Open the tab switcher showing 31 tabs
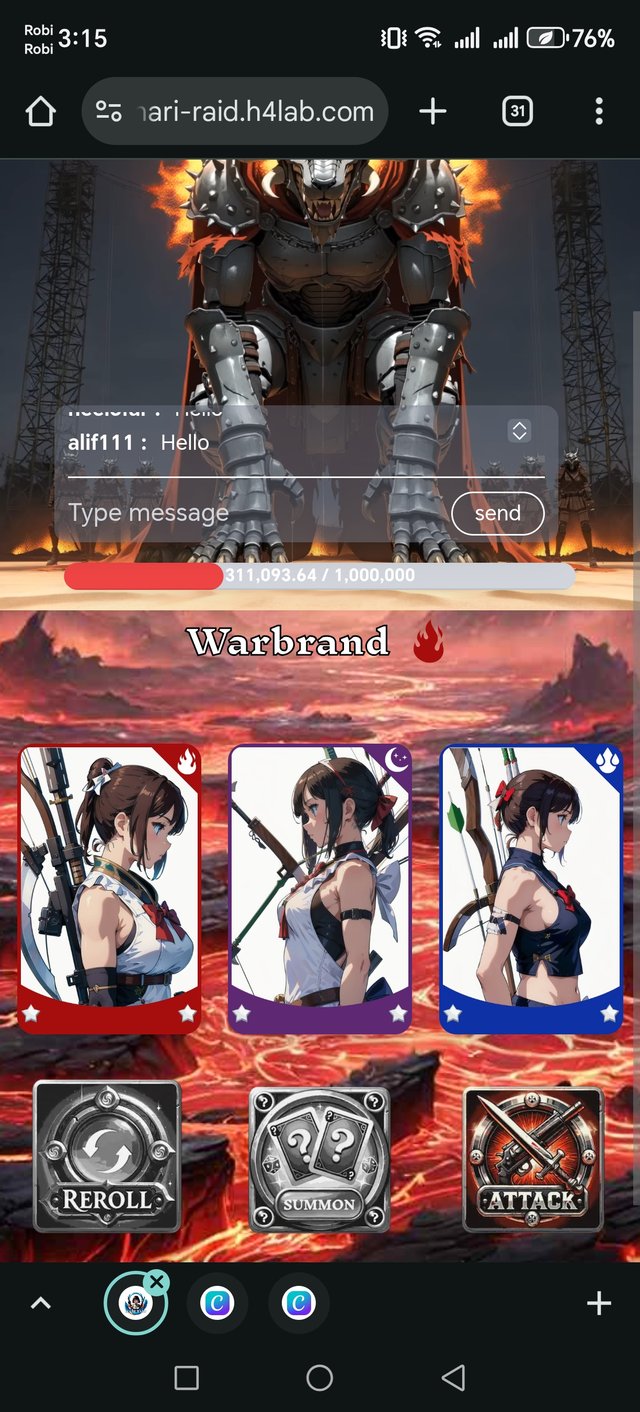The image size is (640, 1412). point(517,112)
